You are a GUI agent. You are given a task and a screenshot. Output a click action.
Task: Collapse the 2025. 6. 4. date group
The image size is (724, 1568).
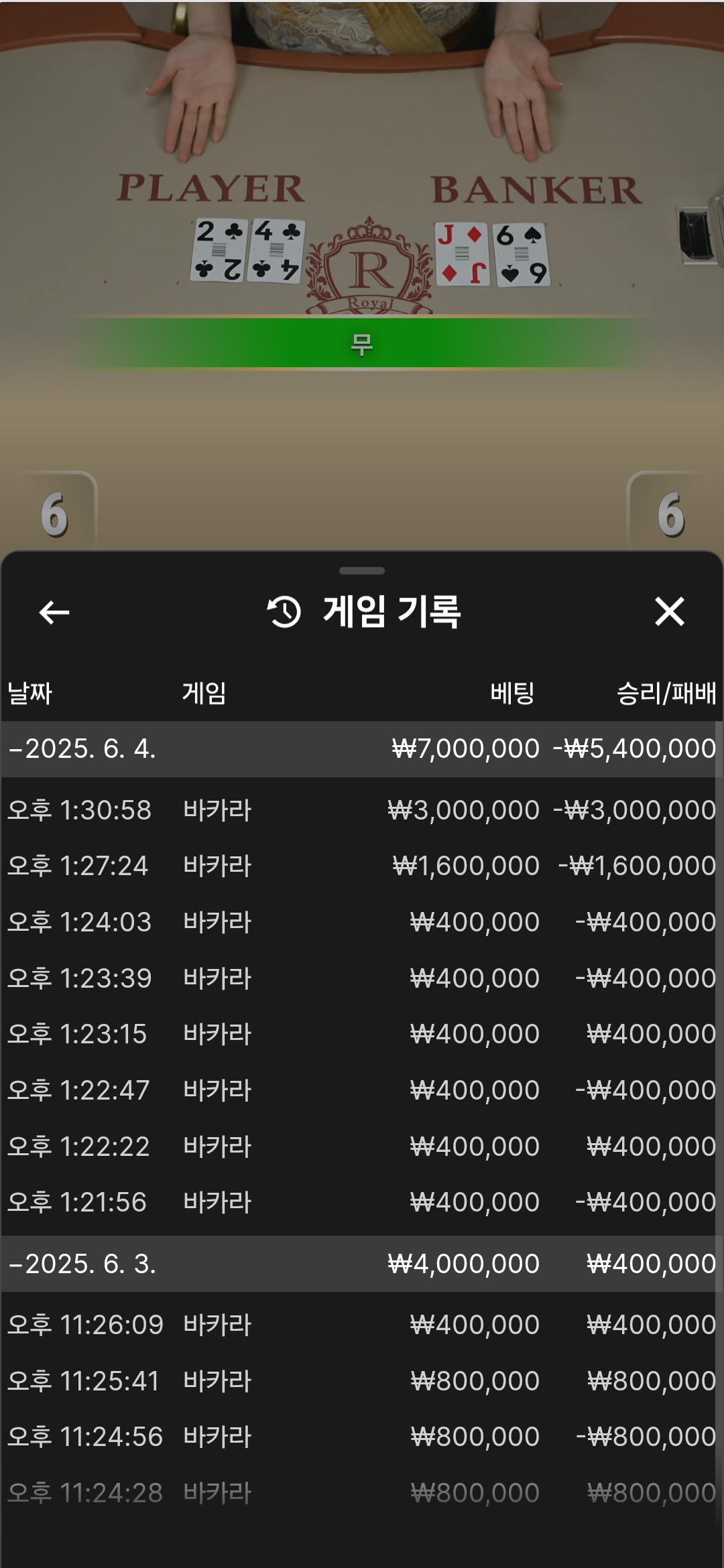[362, 748]
